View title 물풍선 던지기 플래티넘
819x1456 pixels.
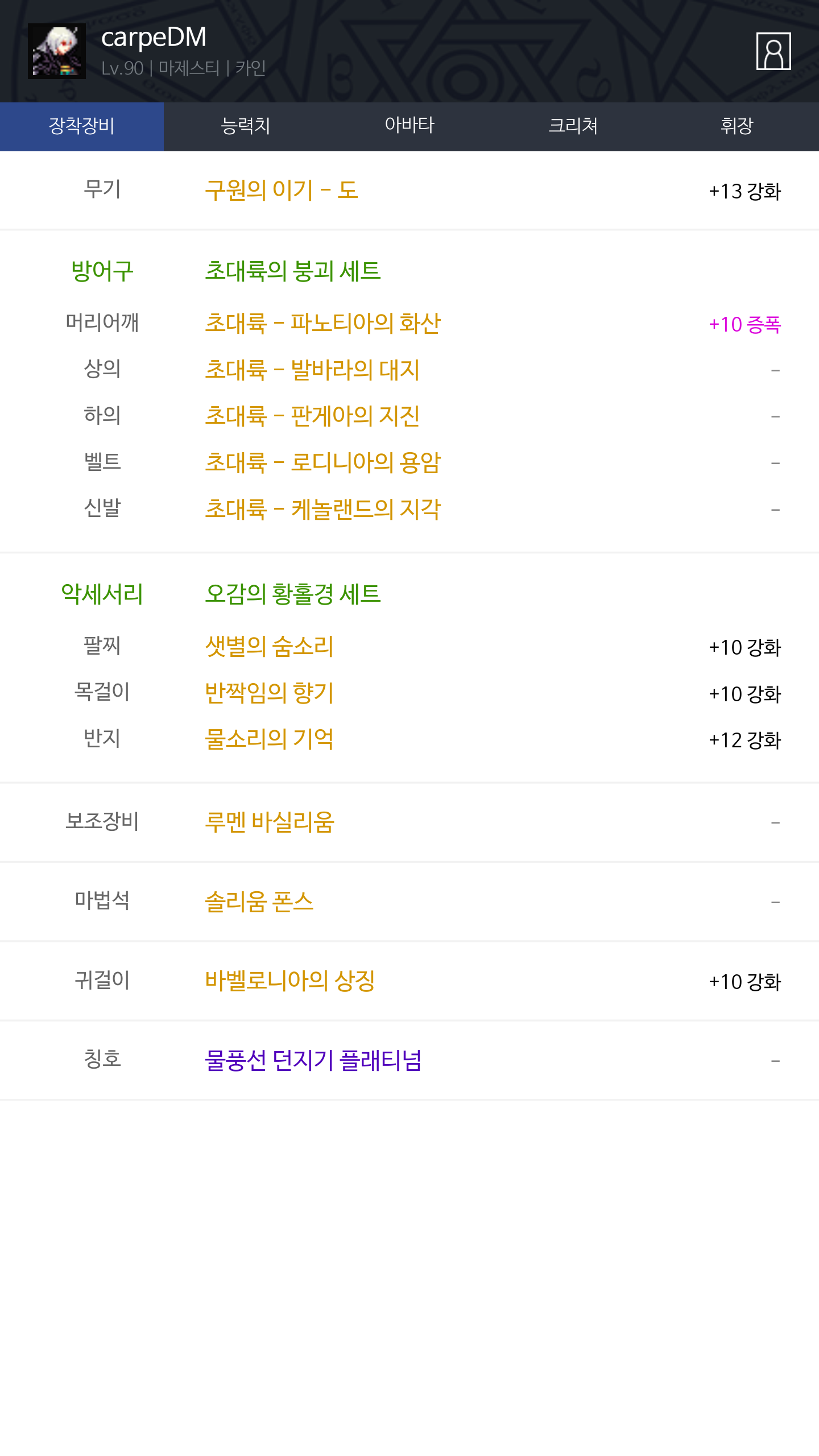click(313, 1060)
